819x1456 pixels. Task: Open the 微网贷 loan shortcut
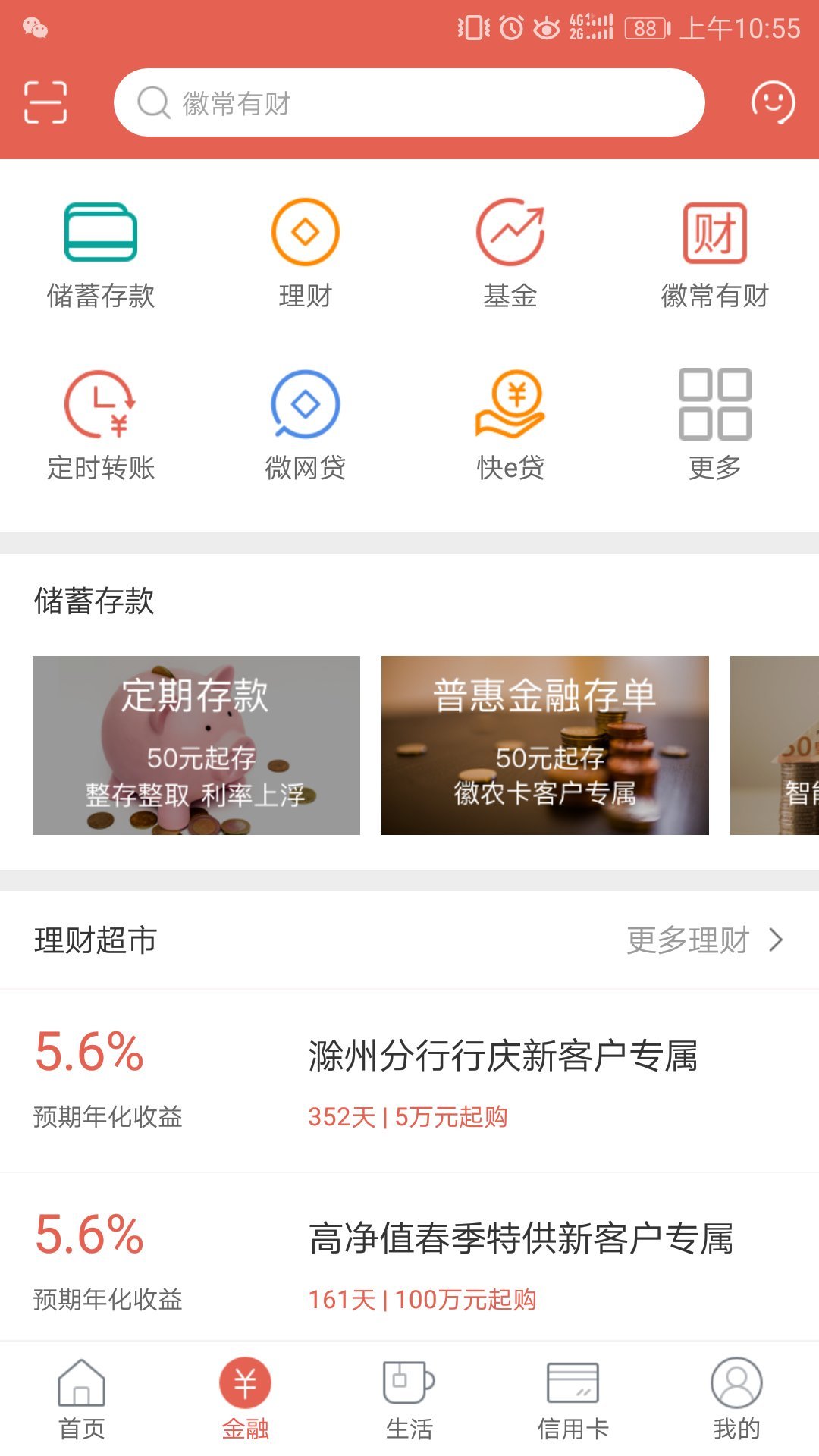coord(306,426)
